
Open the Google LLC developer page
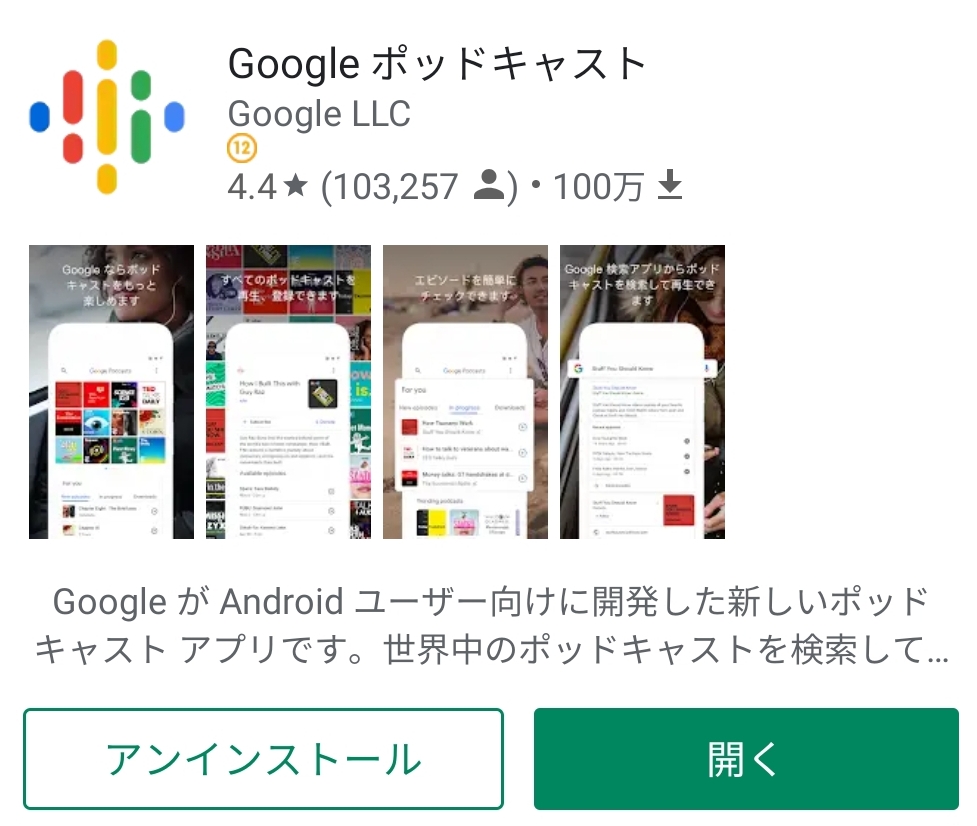(319, 114)
